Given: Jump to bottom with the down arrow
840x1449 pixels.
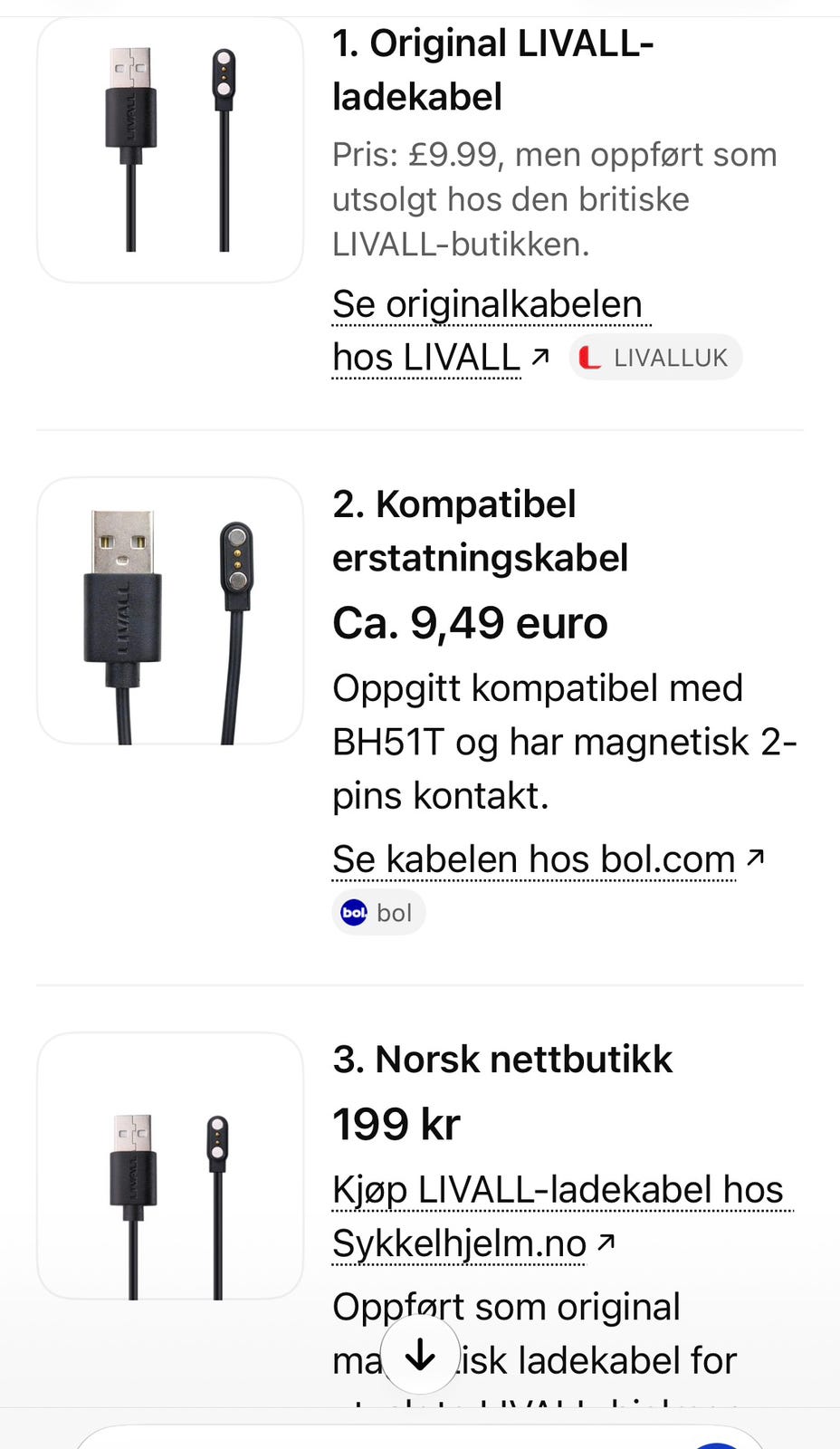Looking at the screenshot, I should click(x=420, y=1356).
